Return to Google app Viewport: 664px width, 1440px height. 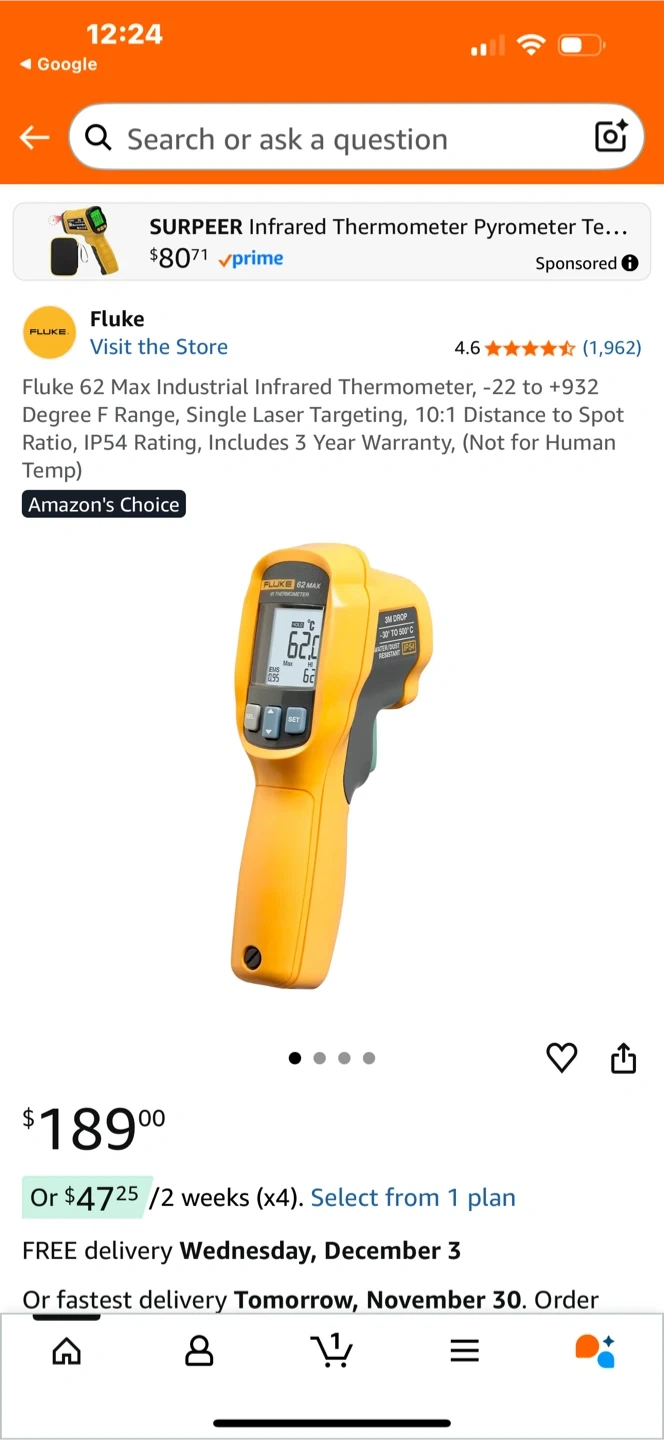[x=59, y=64]
